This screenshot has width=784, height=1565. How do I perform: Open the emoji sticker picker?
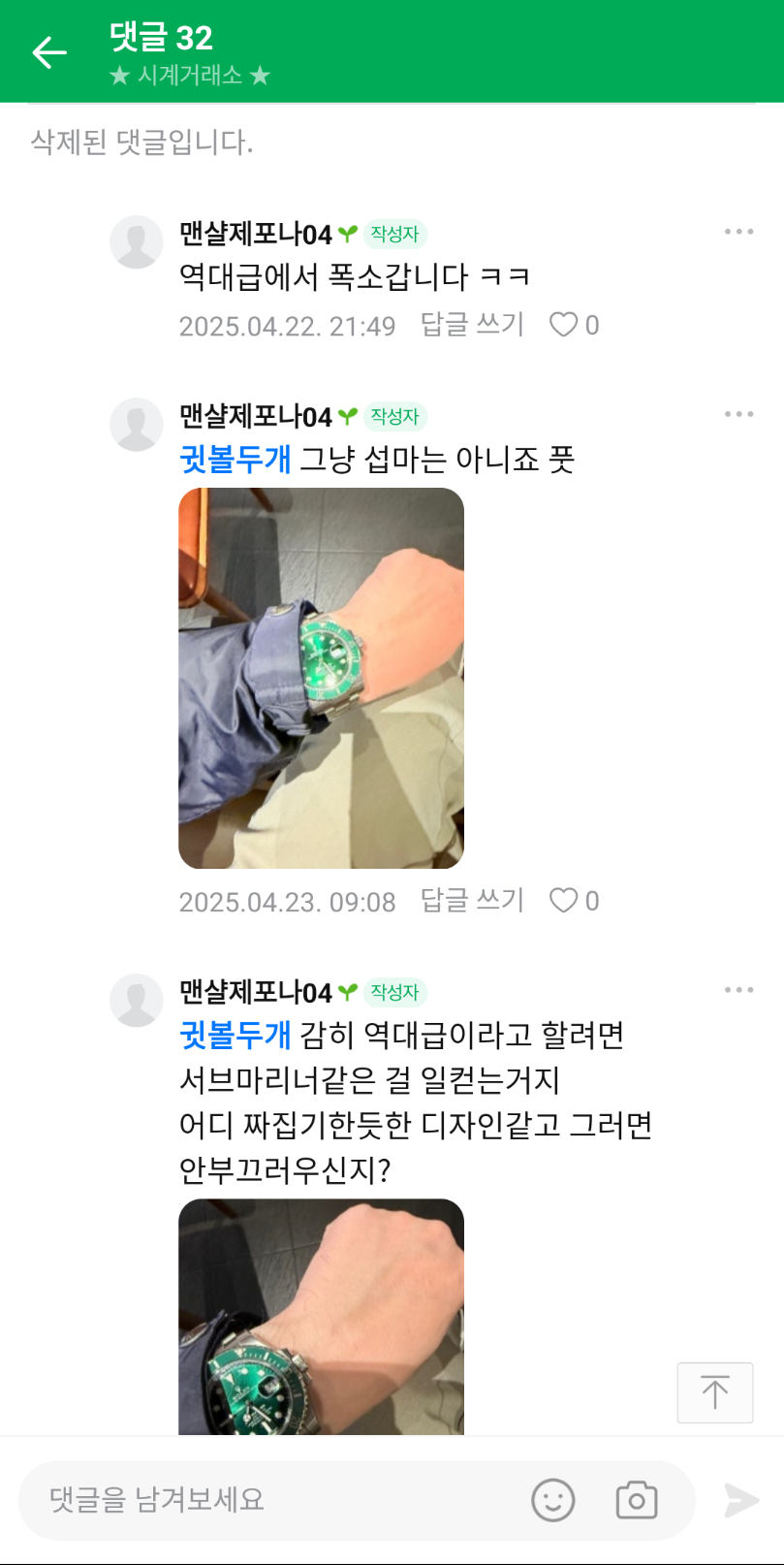(553, 1500)
